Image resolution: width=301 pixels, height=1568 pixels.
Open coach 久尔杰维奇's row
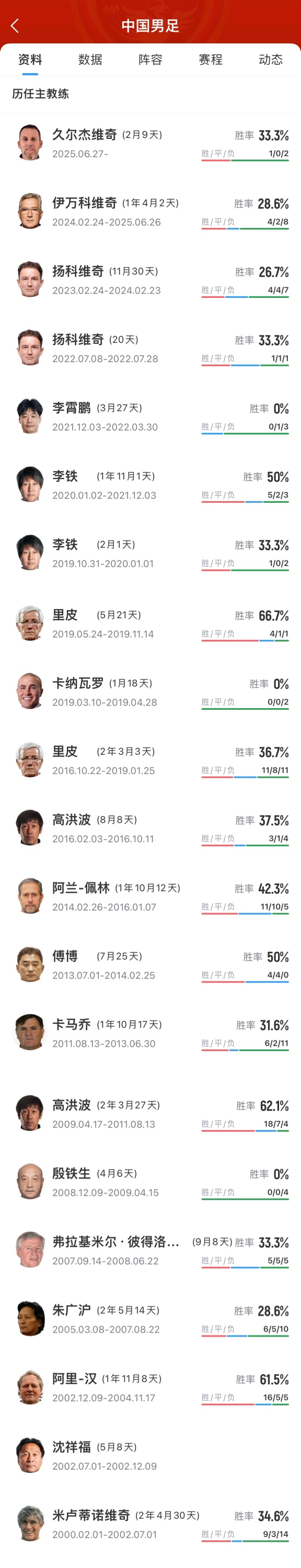(x=150, y=143)
